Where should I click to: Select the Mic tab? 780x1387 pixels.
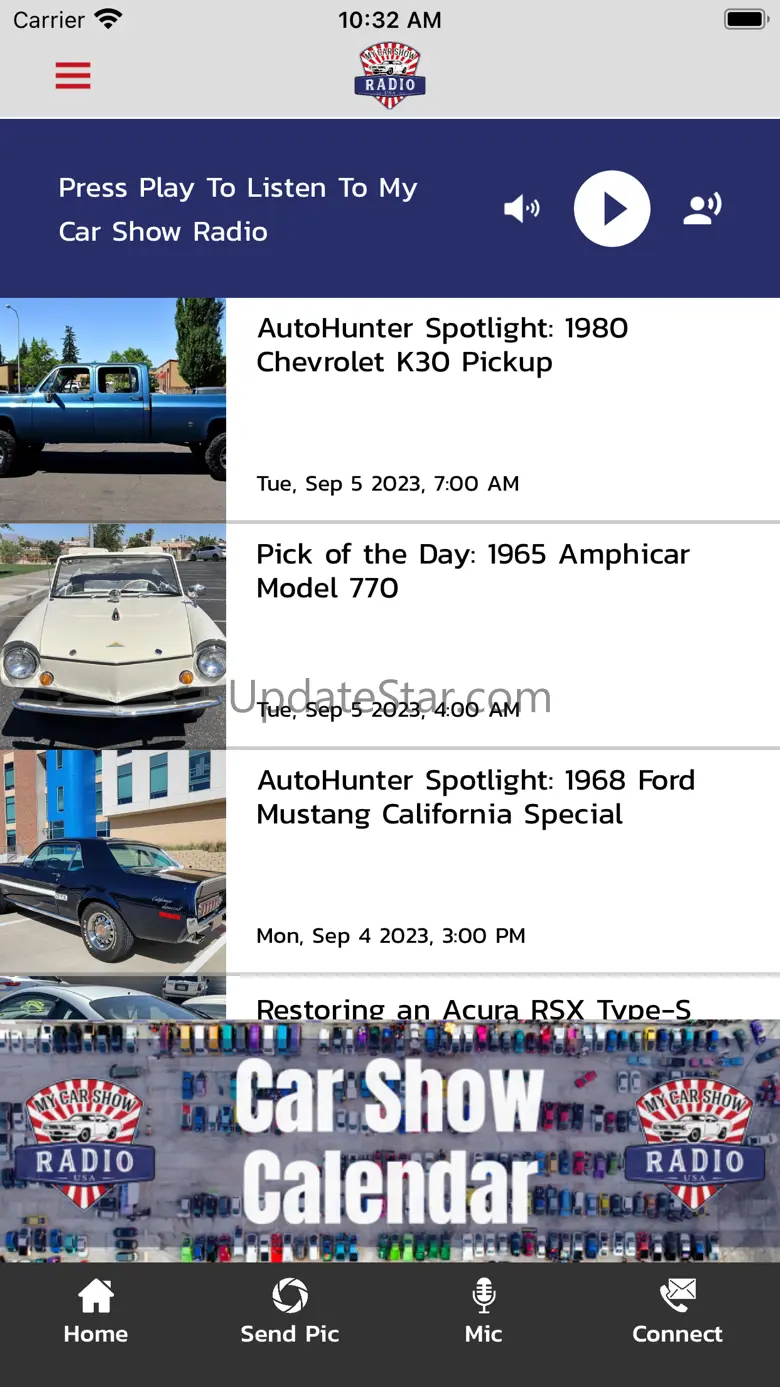pos(484,1312)
